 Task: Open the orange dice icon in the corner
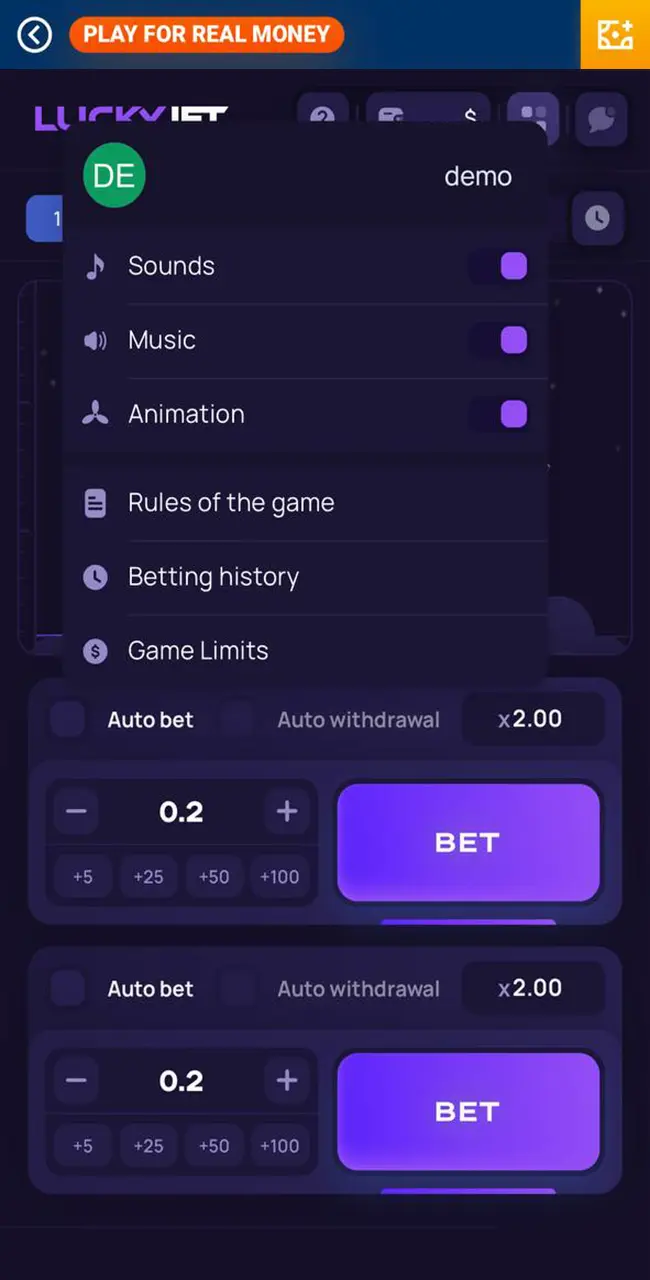[x=615, y=35]
